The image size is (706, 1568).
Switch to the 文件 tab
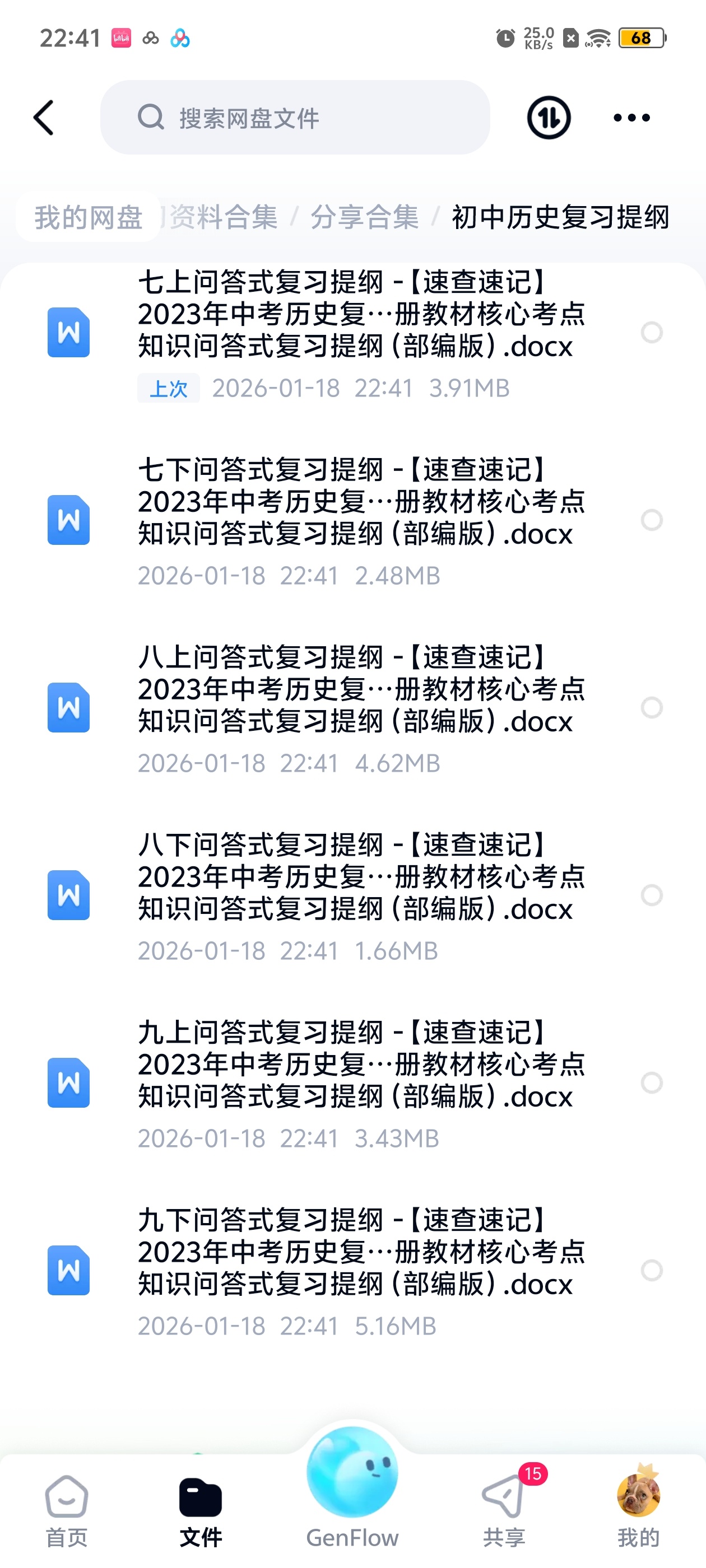pyautogui.click(x=201, y=1511)
